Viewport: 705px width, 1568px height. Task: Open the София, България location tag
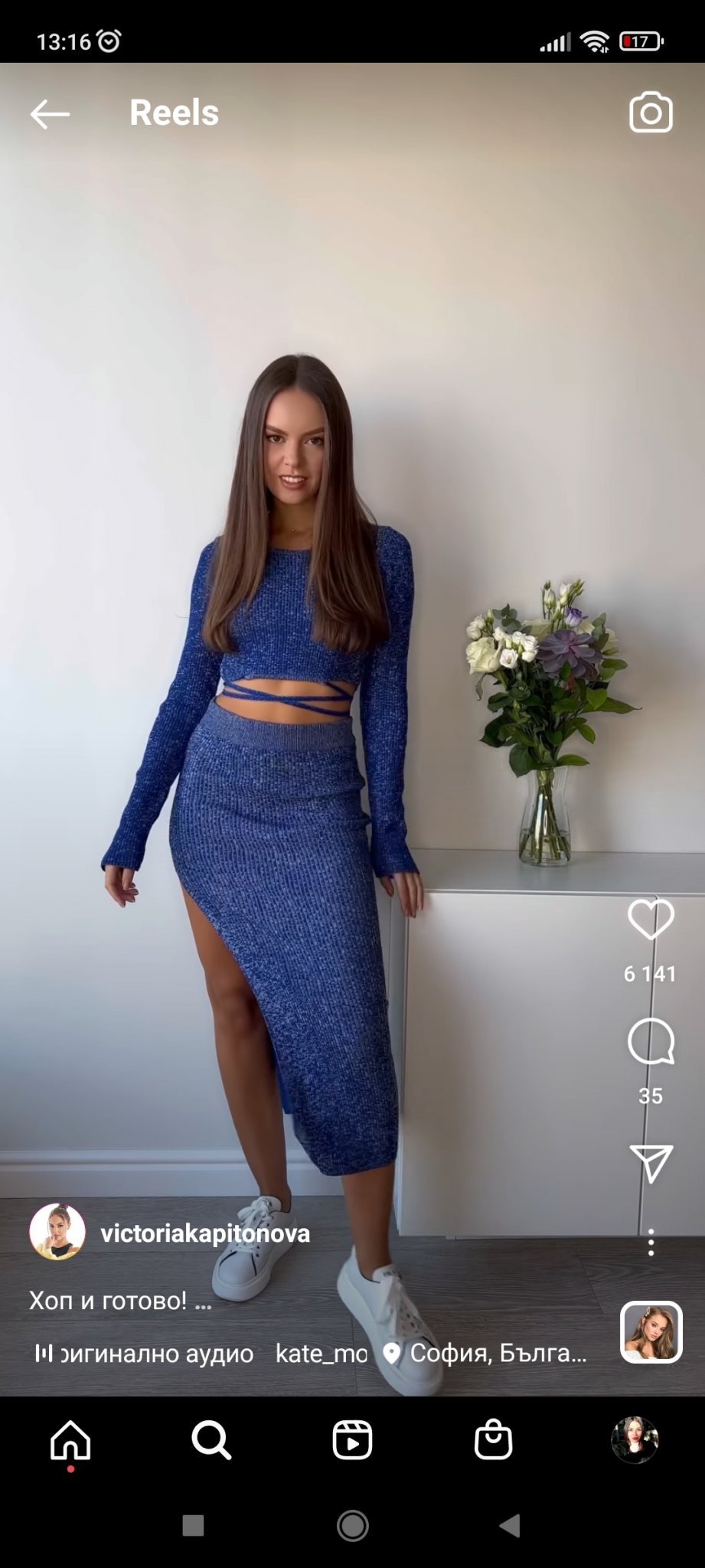point(490,1354)
